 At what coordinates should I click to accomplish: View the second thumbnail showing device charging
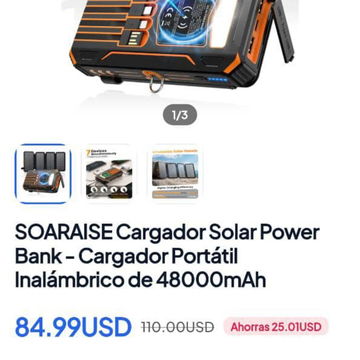[x=109, y=174]
